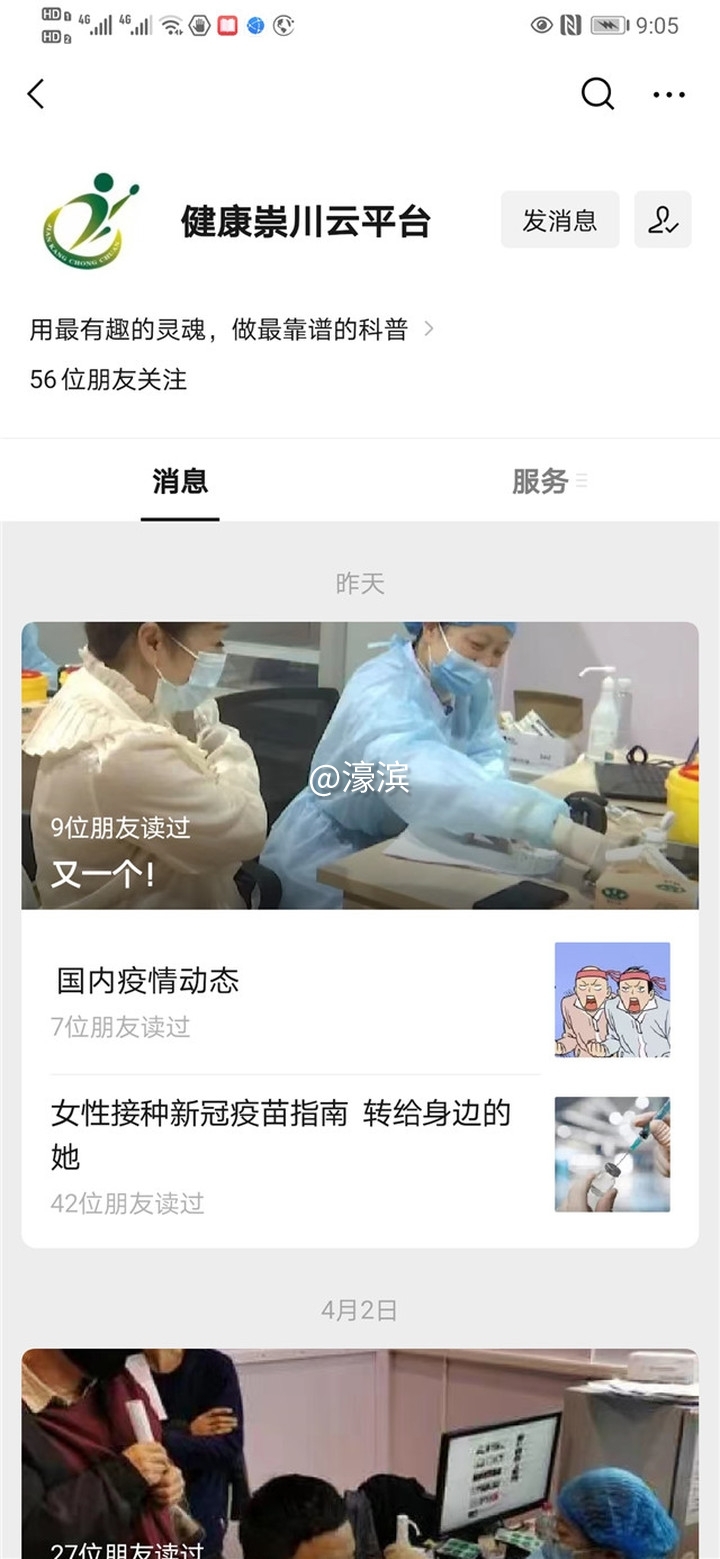Tap the person icon beside 发消息
Viewport: 720px width, 1559px height.
point(662,219)
